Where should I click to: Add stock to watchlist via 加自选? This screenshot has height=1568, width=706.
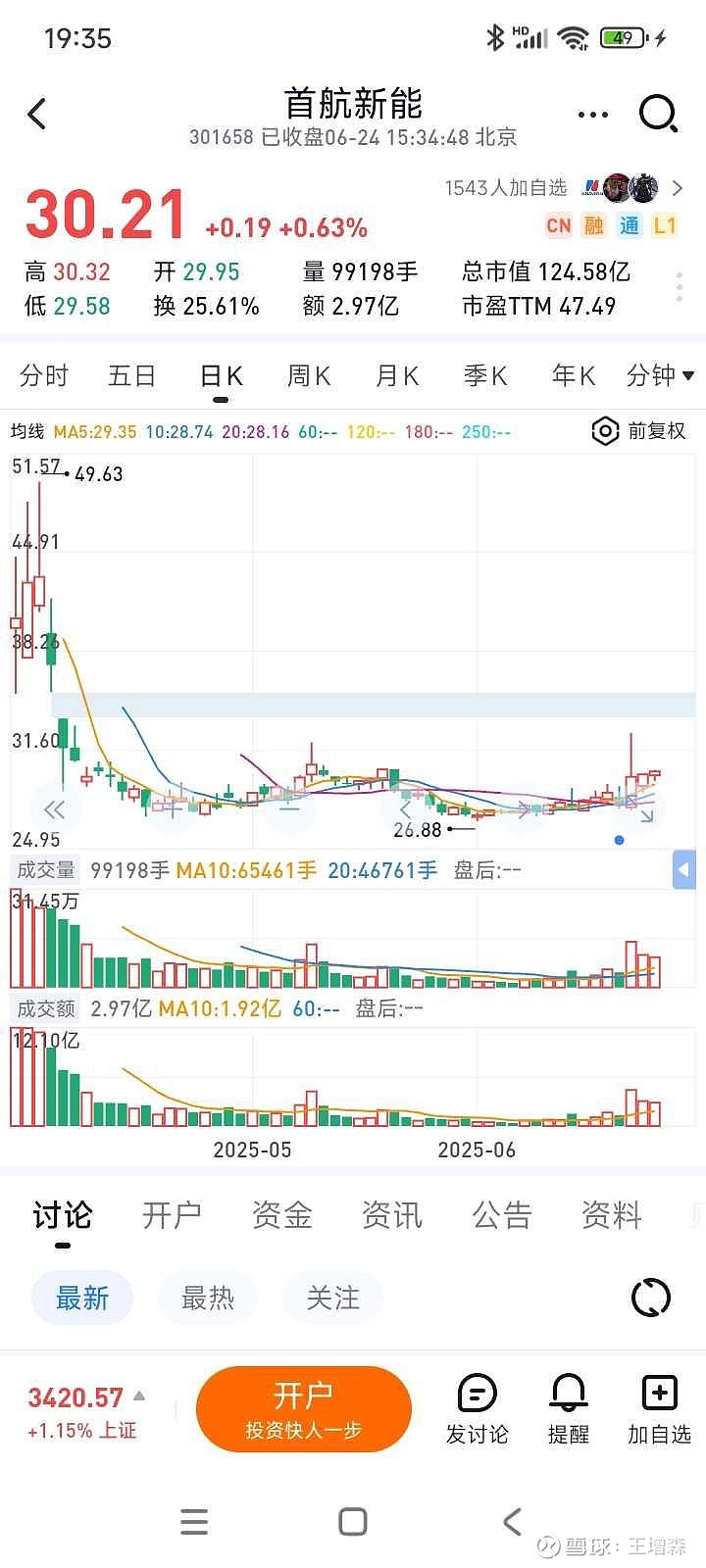(659, 1409)
